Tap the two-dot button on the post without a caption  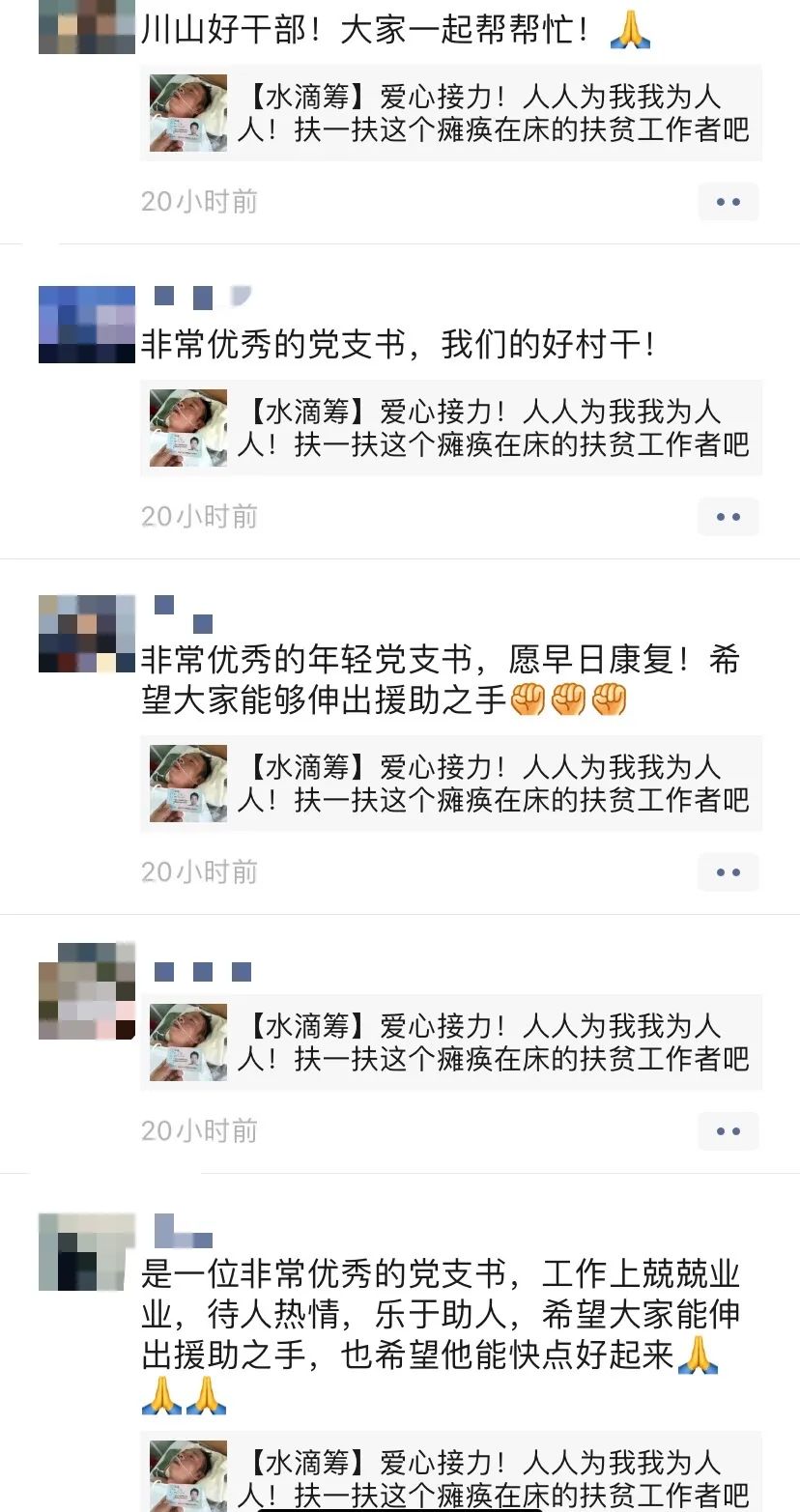point(728,1131)
